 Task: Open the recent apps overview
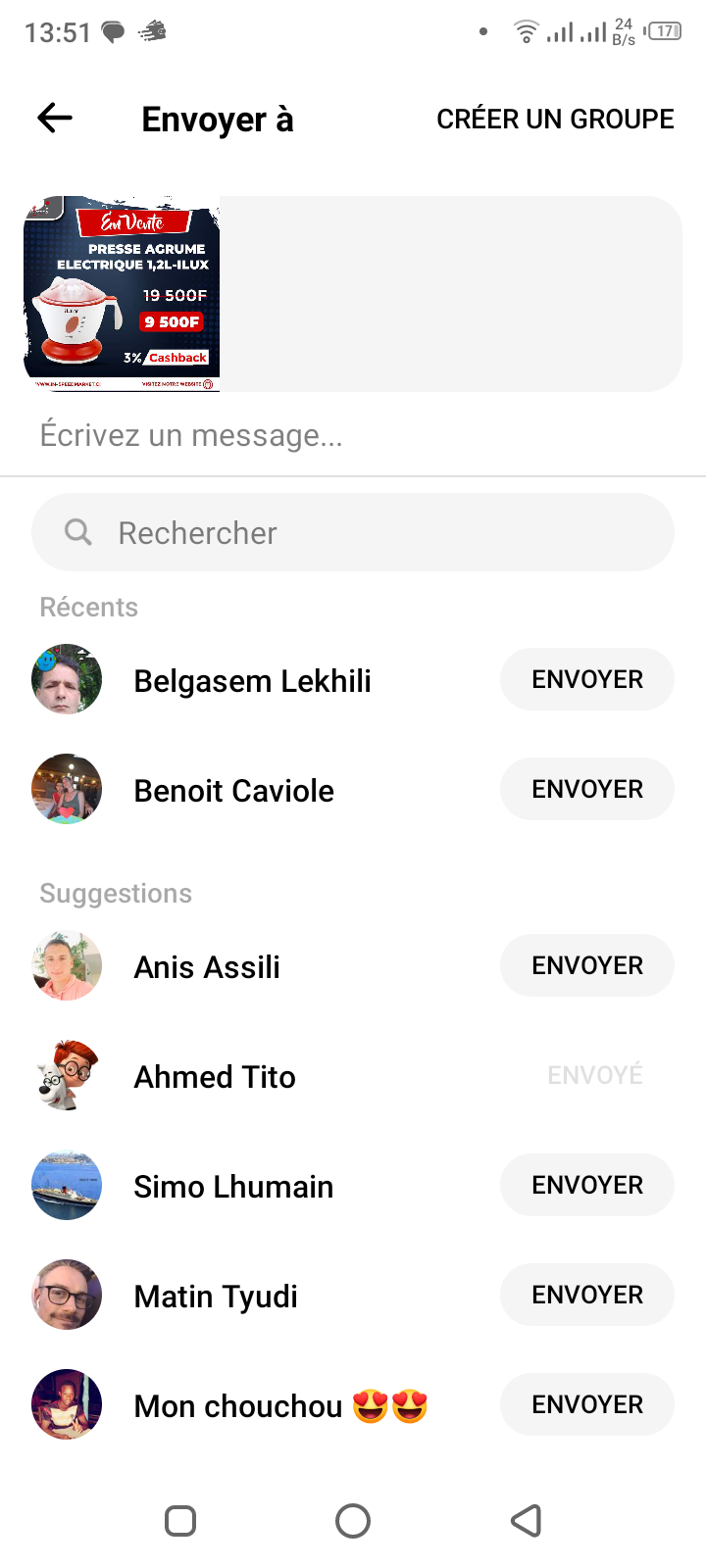(180, 1521)
